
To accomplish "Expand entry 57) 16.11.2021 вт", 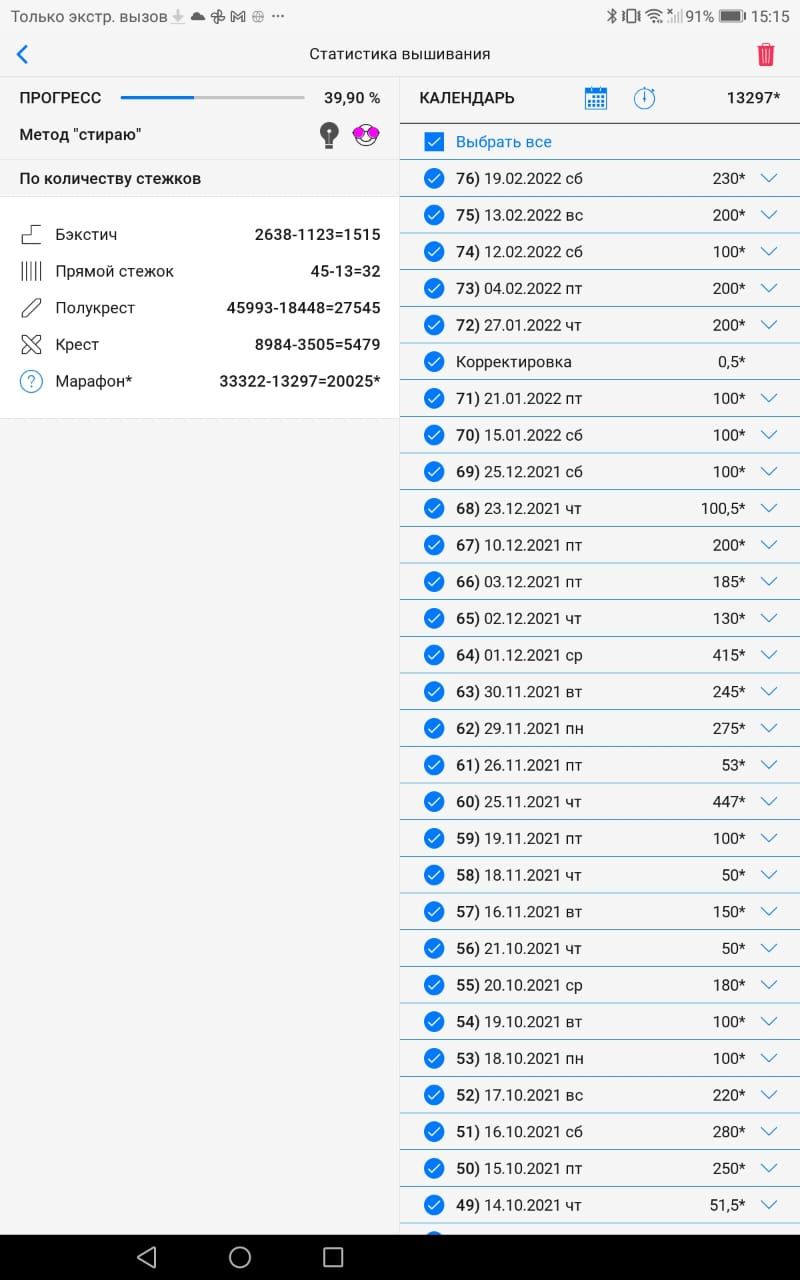I will point(768,912).
